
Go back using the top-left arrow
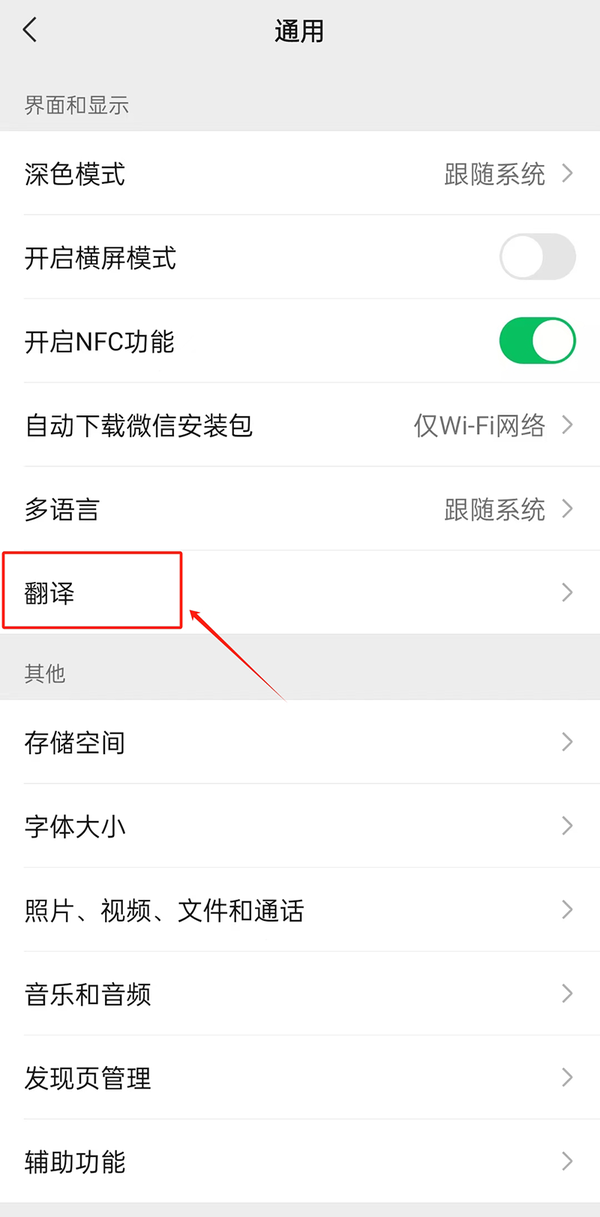coord(30,30)
